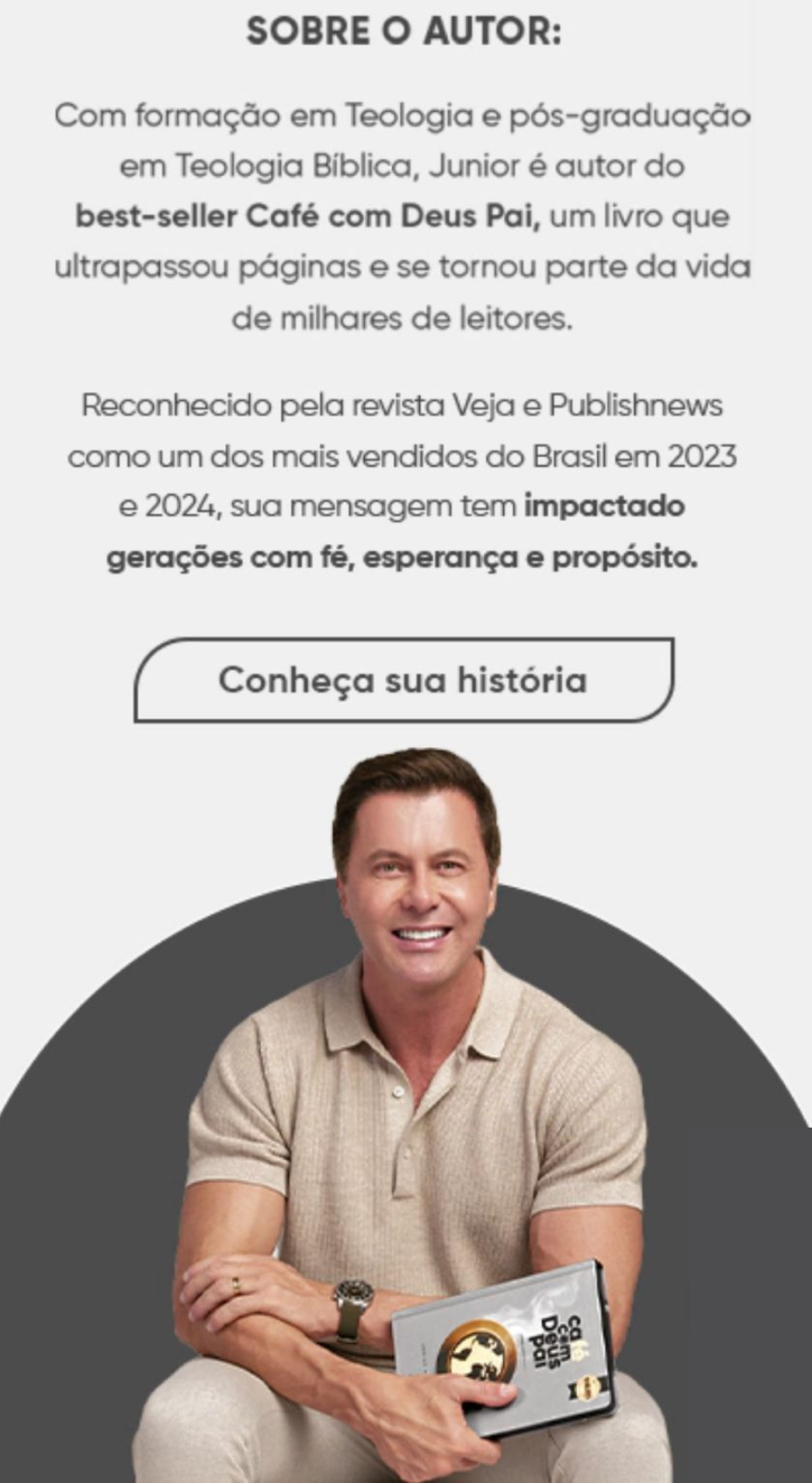Screen dimensions: 812x1483
Task: Tap the Conheça sua história button
Action: coord(403,680)
